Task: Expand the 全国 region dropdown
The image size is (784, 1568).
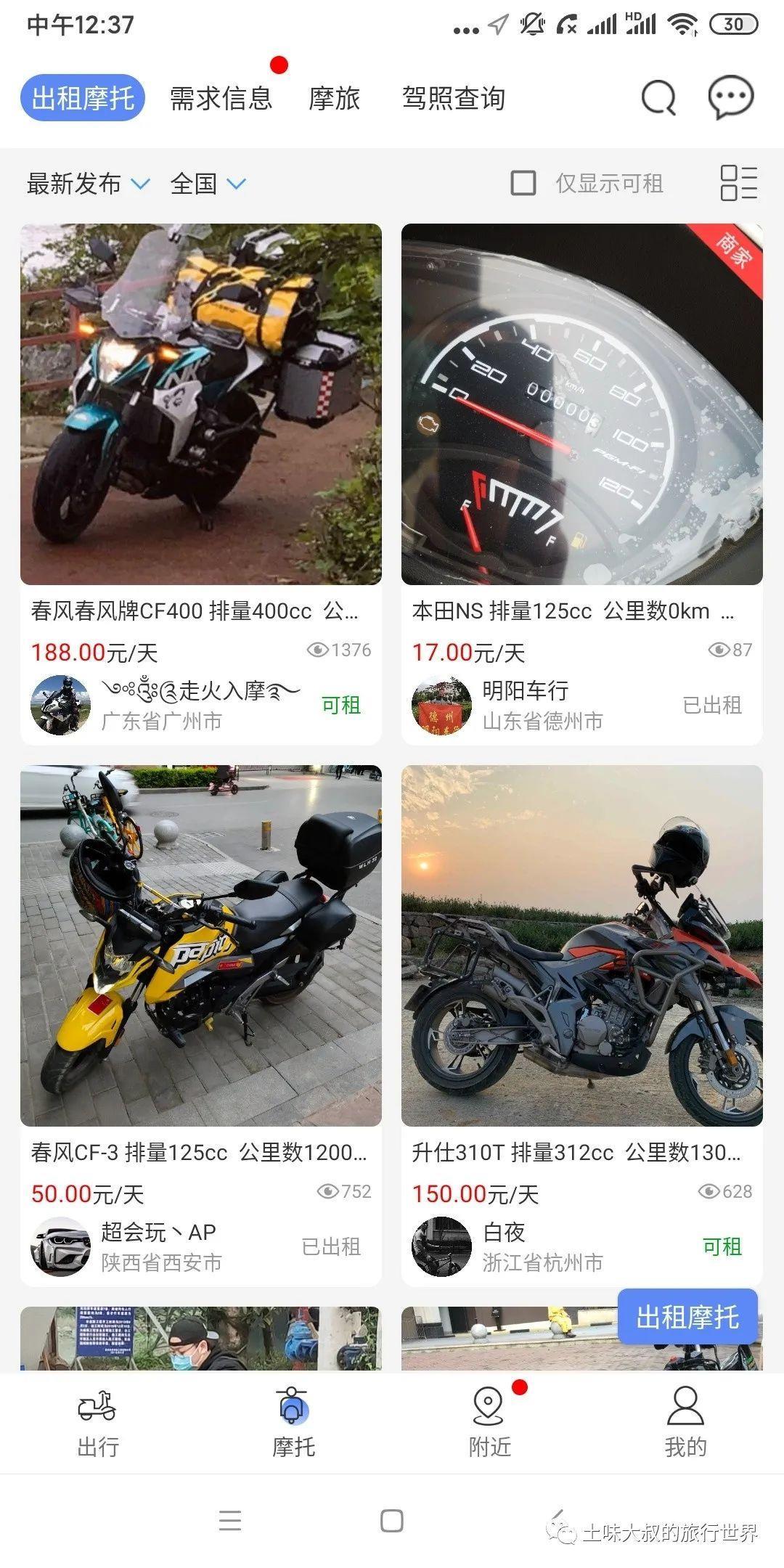Action: [x=208, y=184]
